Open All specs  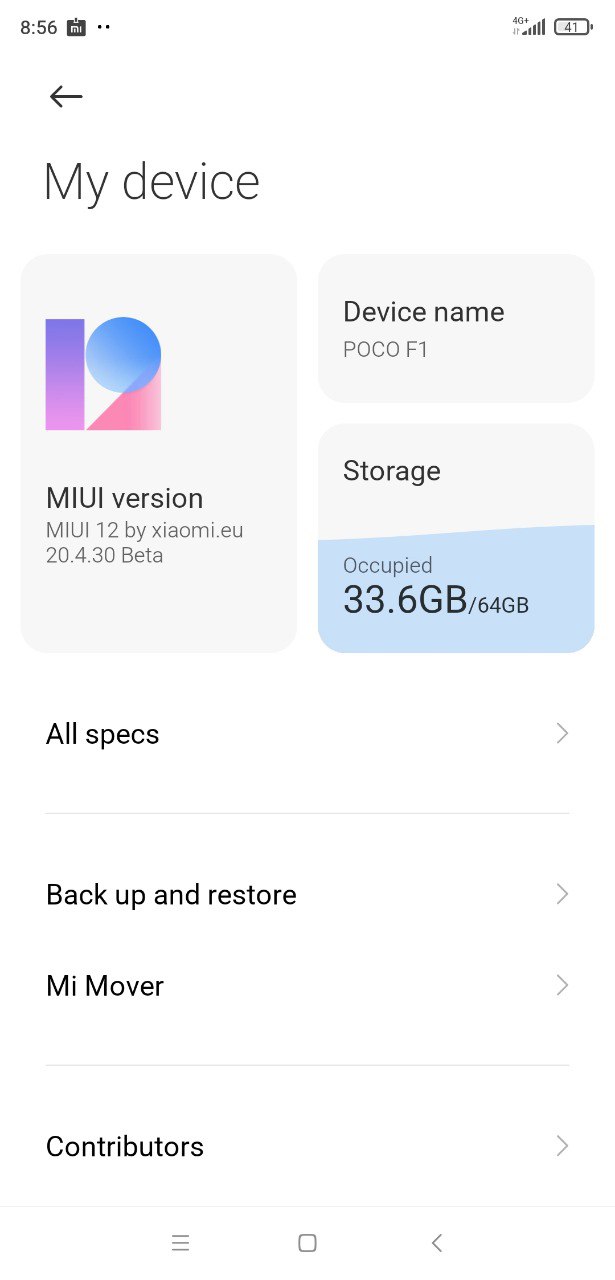pyautogui.click(x=307, y=734)
